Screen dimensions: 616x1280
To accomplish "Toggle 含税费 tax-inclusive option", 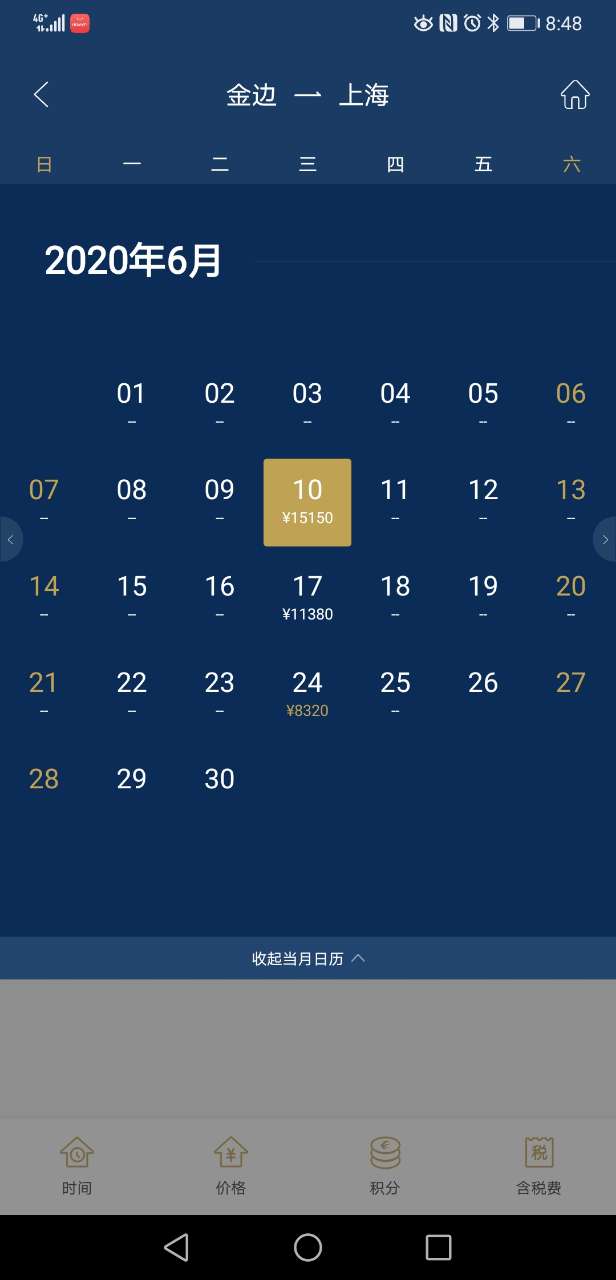I will (539, 1166).
